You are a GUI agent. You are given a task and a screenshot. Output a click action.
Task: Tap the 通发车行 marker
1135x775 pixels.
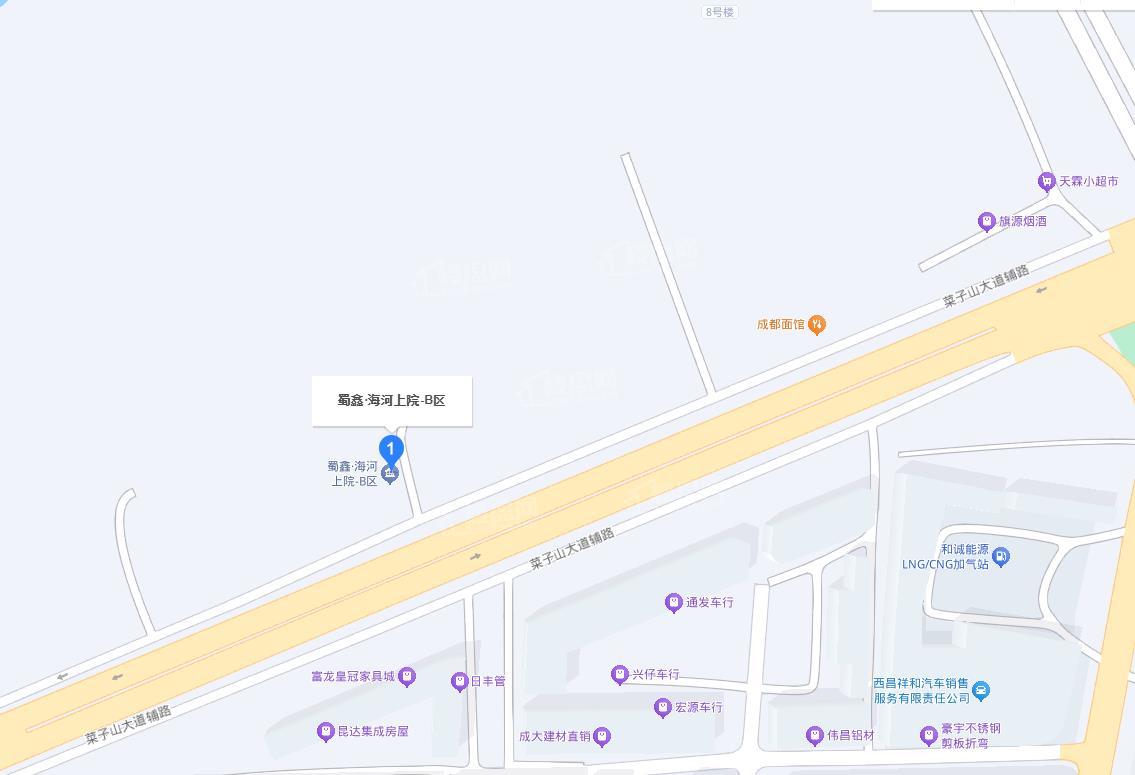(673, 602)
